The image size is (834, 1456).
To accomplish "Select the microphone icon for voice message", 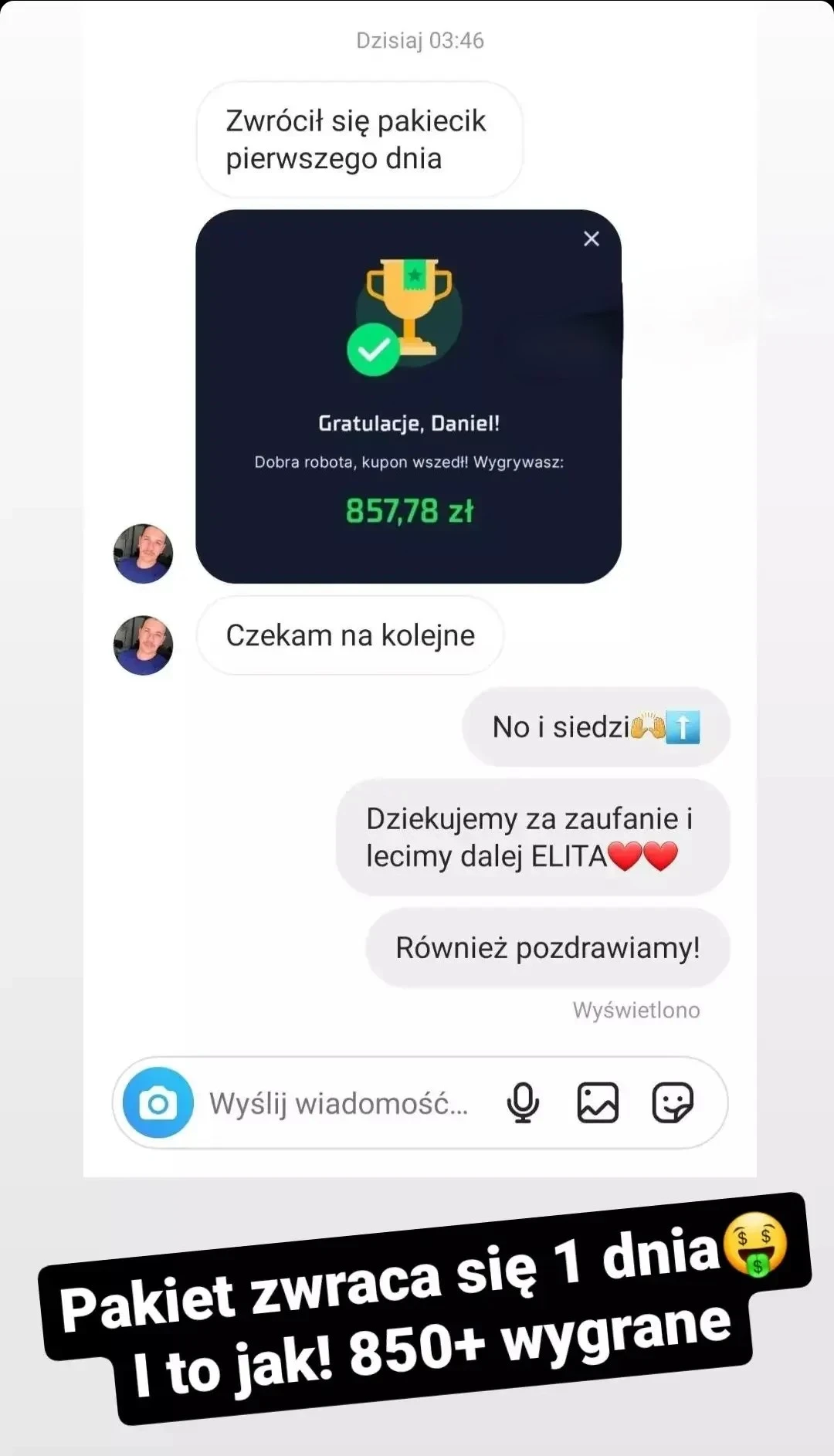I will (x=522, y=1102).
